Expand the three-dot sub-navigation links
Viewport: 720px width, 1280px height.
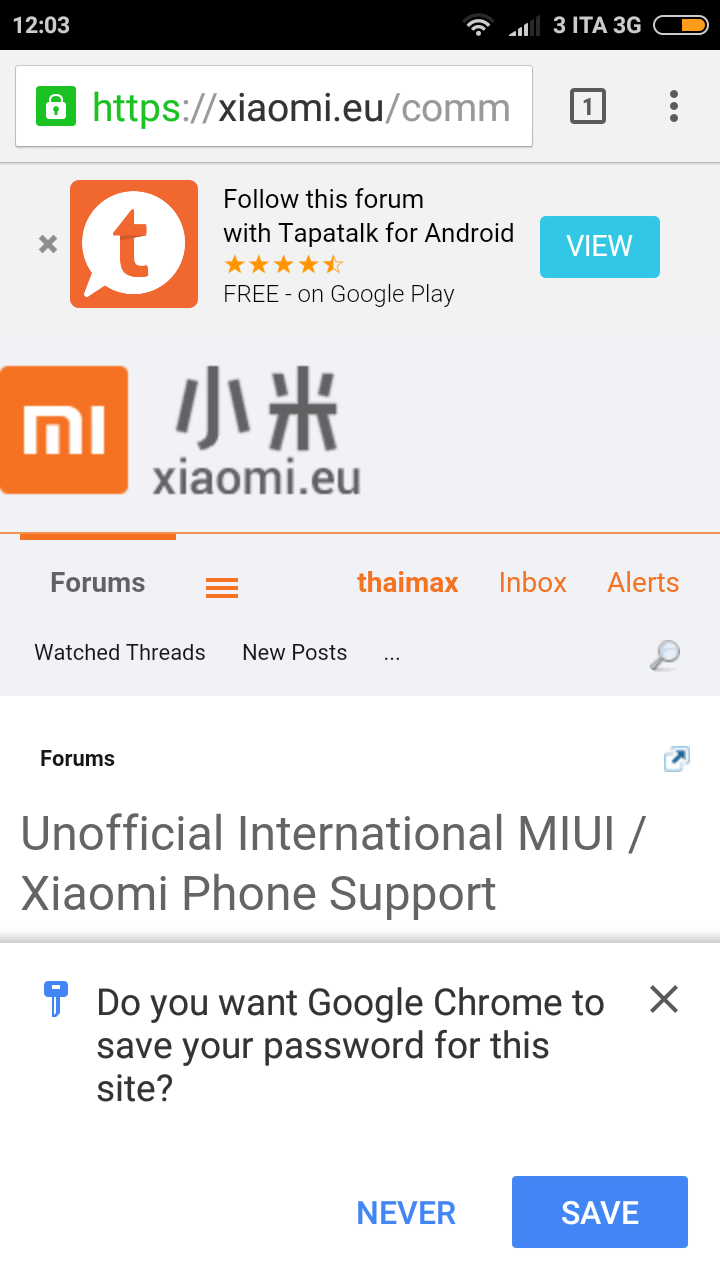click(x=392, y=655)
